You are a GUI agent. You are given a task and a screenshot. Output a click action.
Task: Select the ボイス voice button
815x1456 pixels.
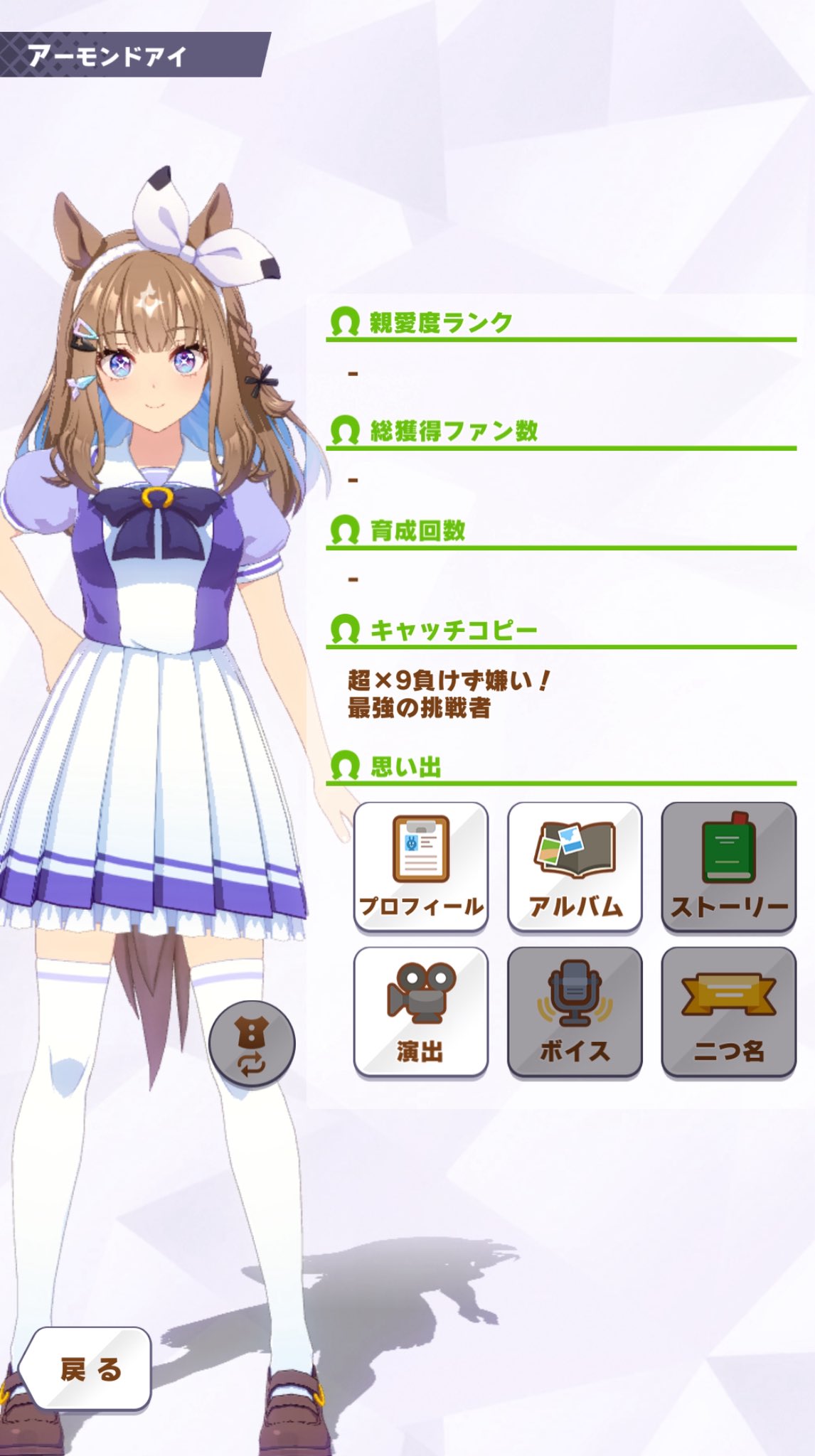coord(575,1012)
